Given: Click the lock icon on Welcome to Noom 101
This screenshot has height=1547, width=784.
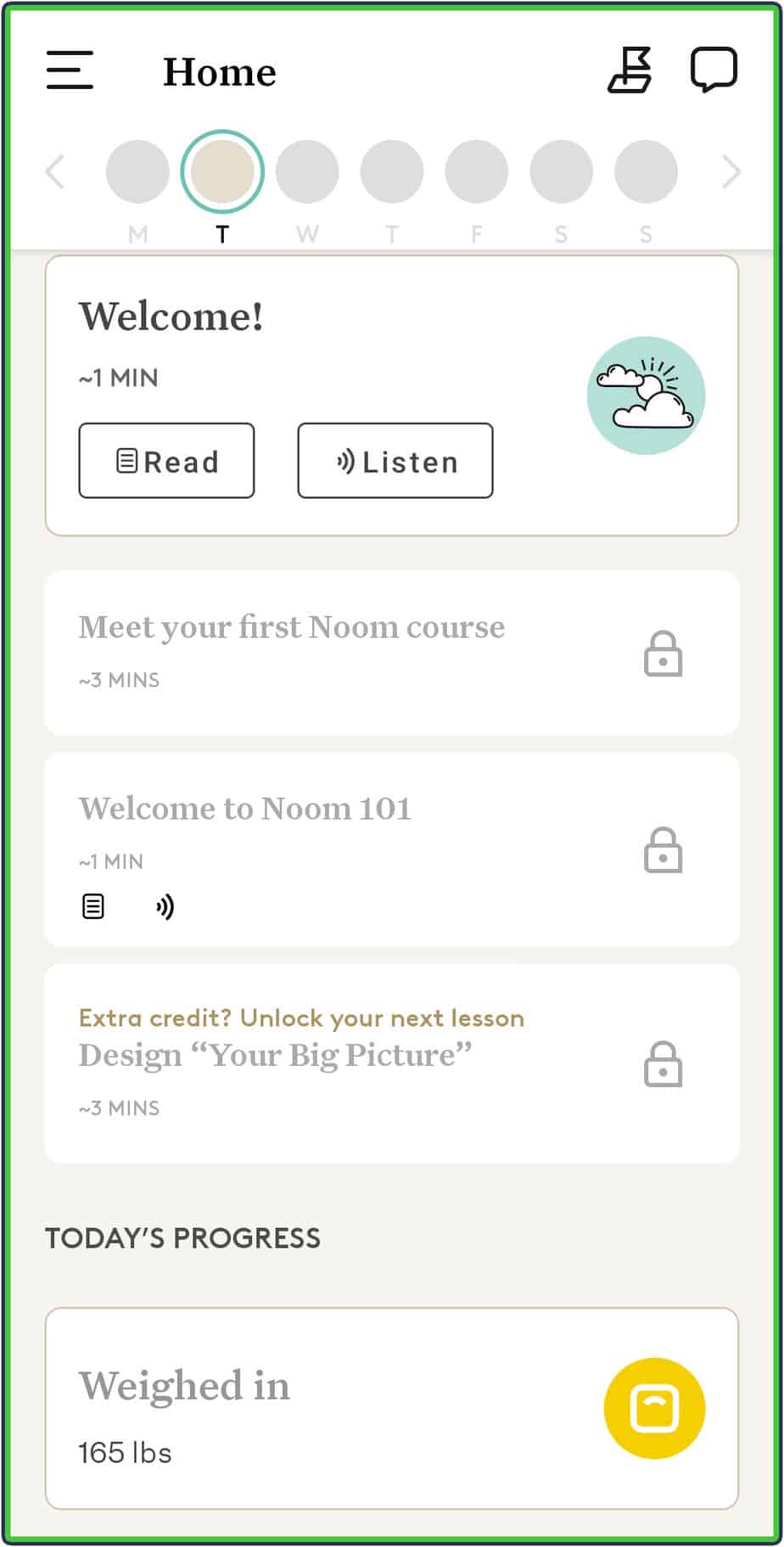Looking at the screenshot, I should [664, 851].
